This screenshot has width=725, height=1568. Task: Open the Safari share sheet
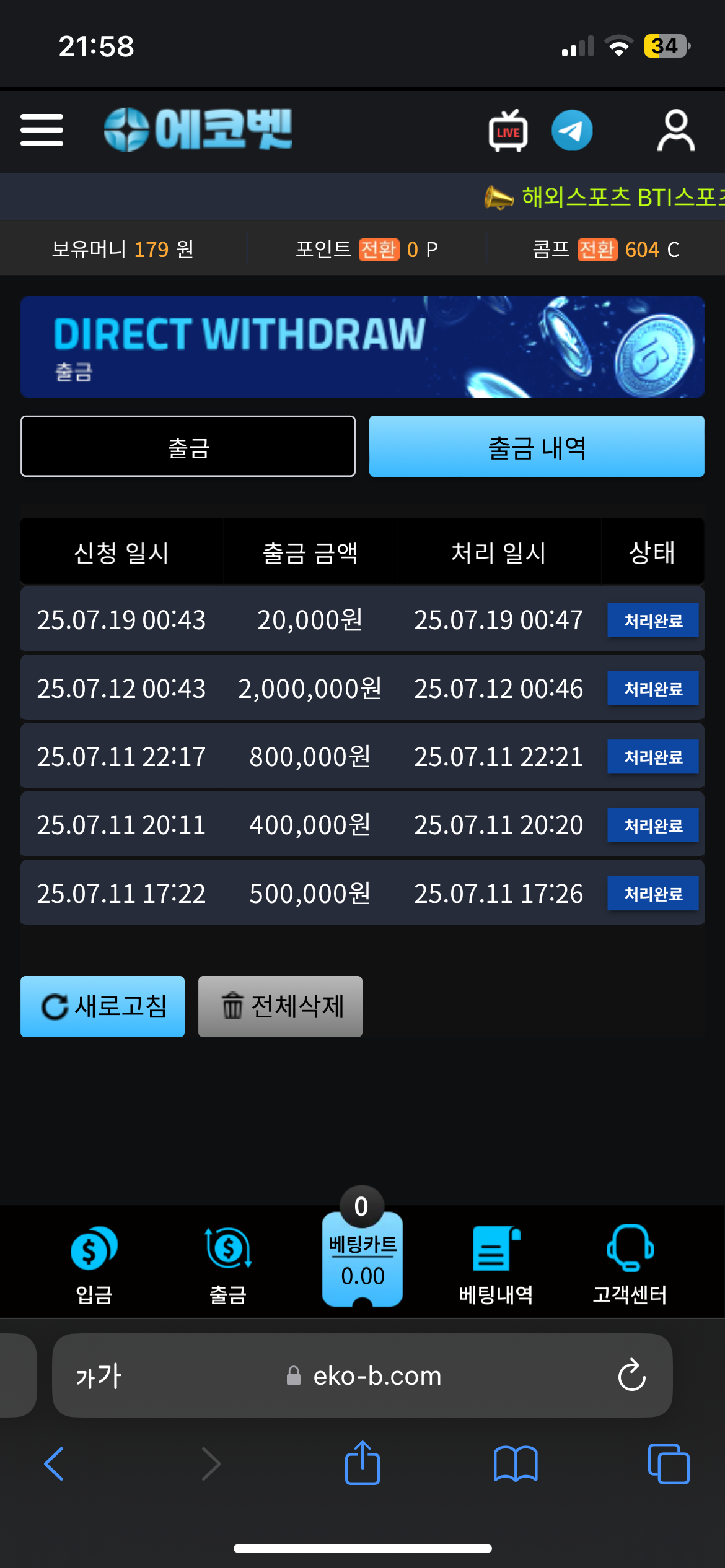[x=362, y=1464]
